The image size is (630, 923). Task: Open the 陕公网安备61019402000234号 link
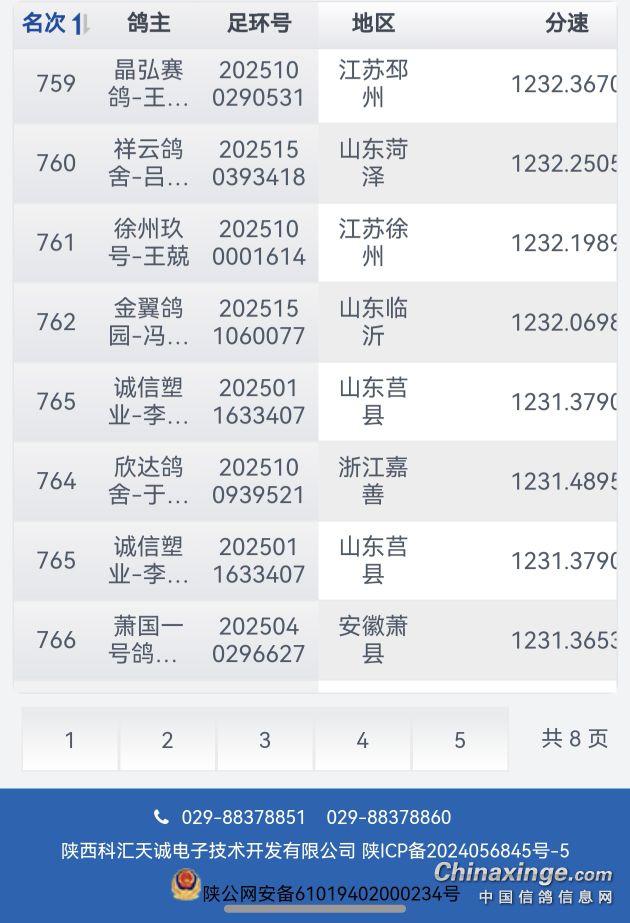click(x=330, y=893)
